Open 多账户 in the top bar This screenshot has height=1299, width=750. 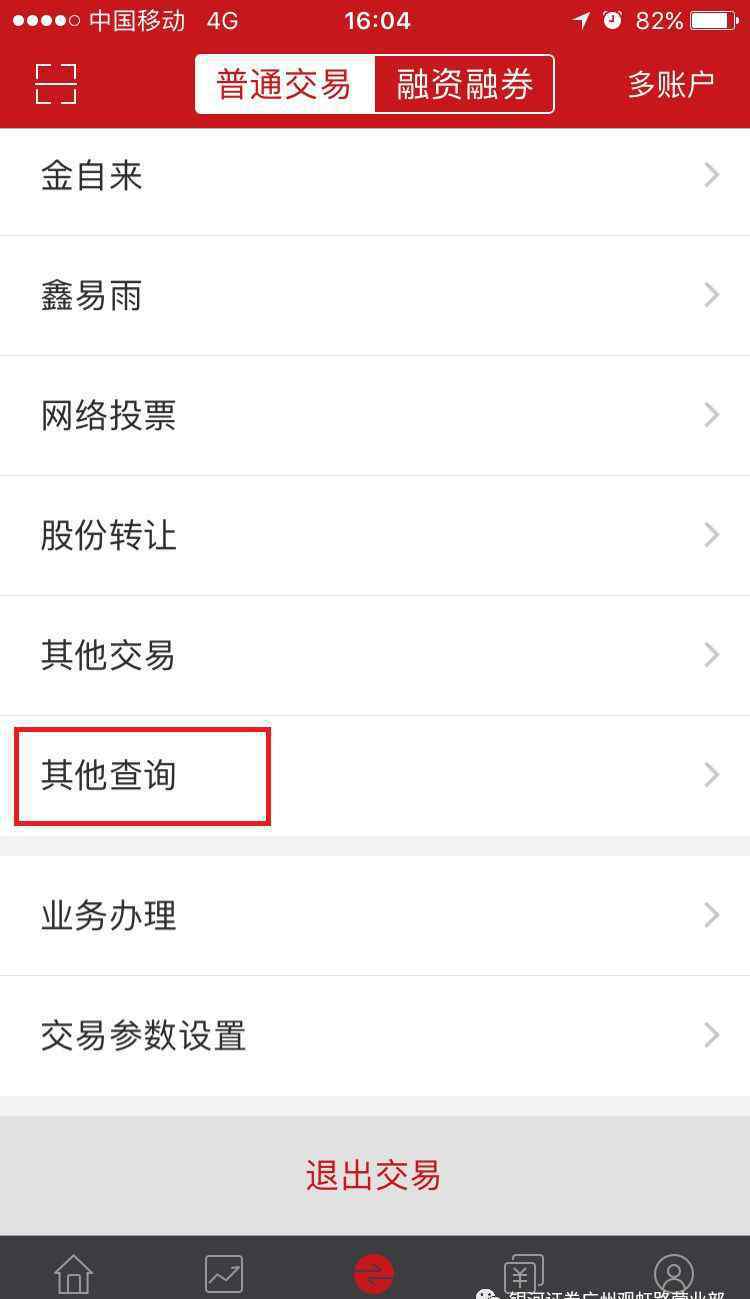(x=671, y=84)
